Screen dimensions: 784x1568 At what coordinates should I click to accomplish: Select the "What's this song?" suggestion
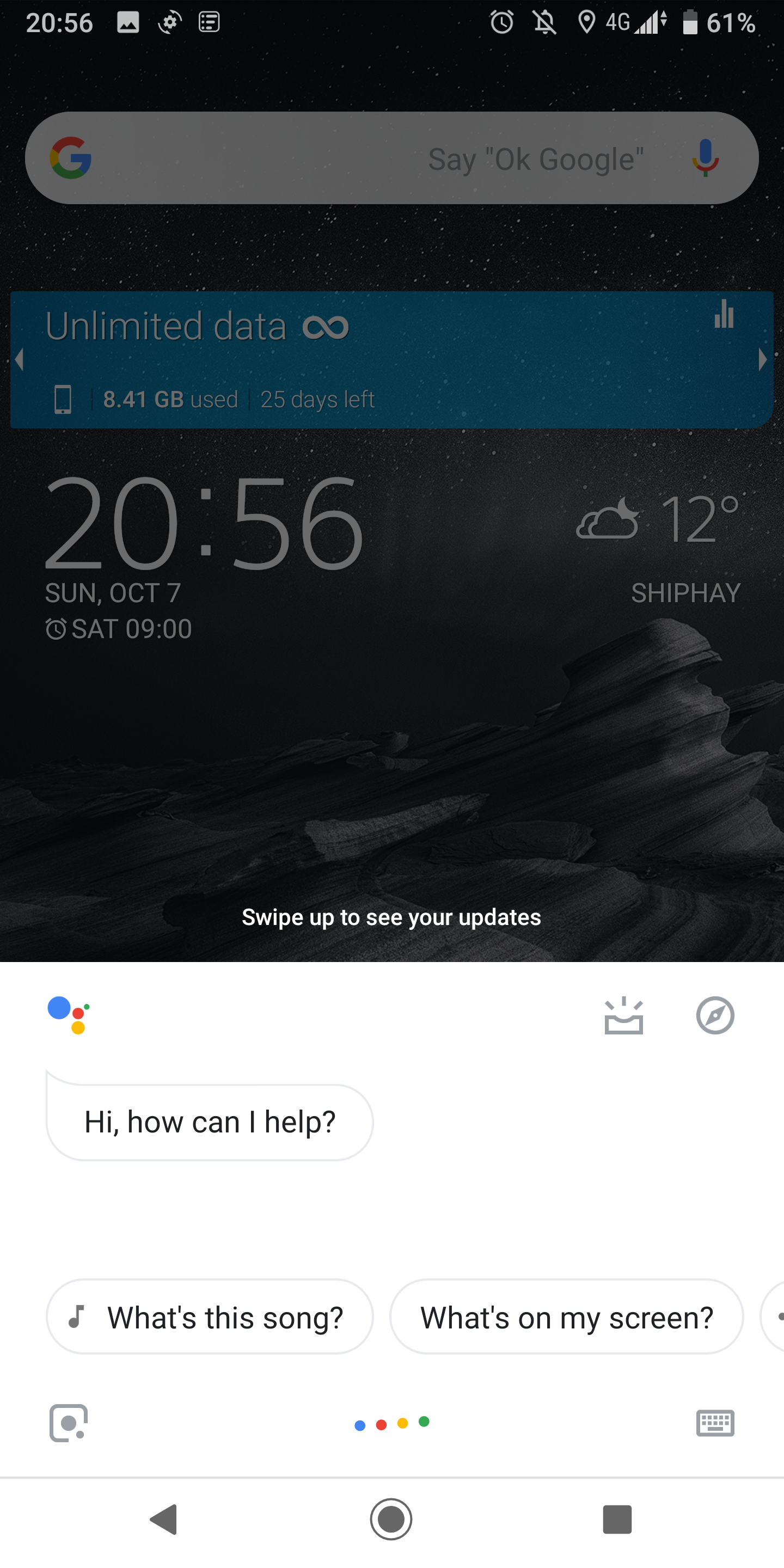click(210, 1317)
